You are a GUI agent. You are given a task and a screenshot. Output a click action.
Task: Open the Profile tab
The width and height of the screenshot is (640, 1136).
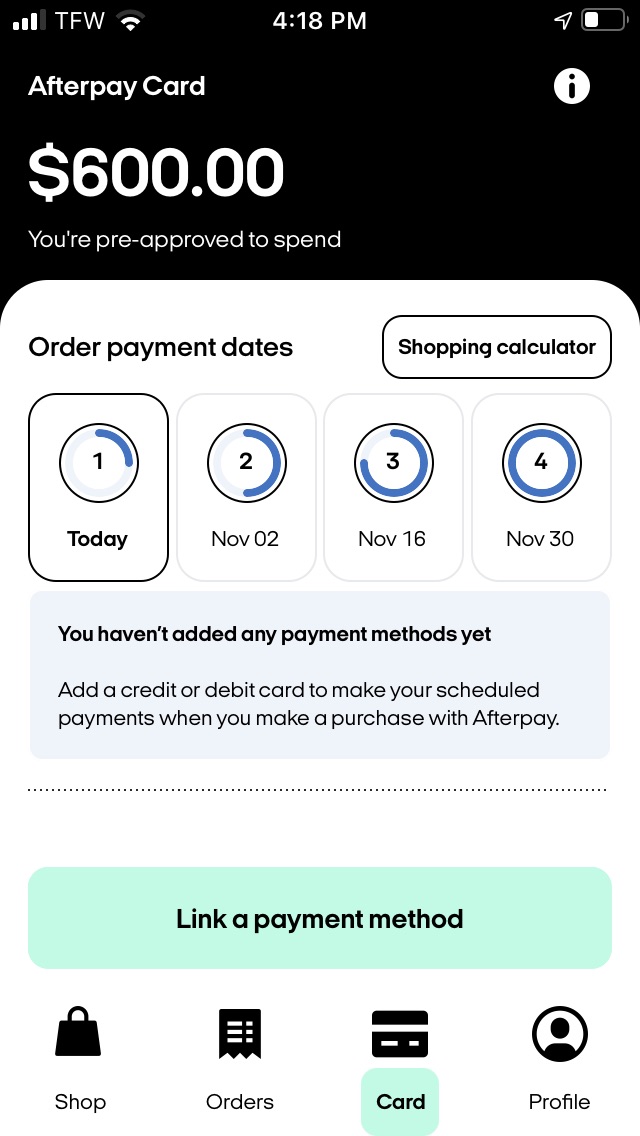click(x=560, y=1060)
